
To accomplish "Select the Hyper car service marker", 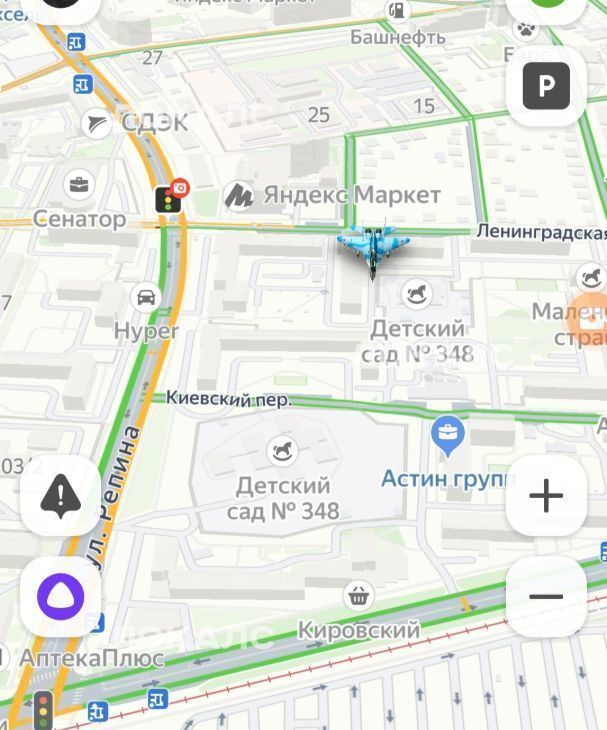I will coord(146,297).
